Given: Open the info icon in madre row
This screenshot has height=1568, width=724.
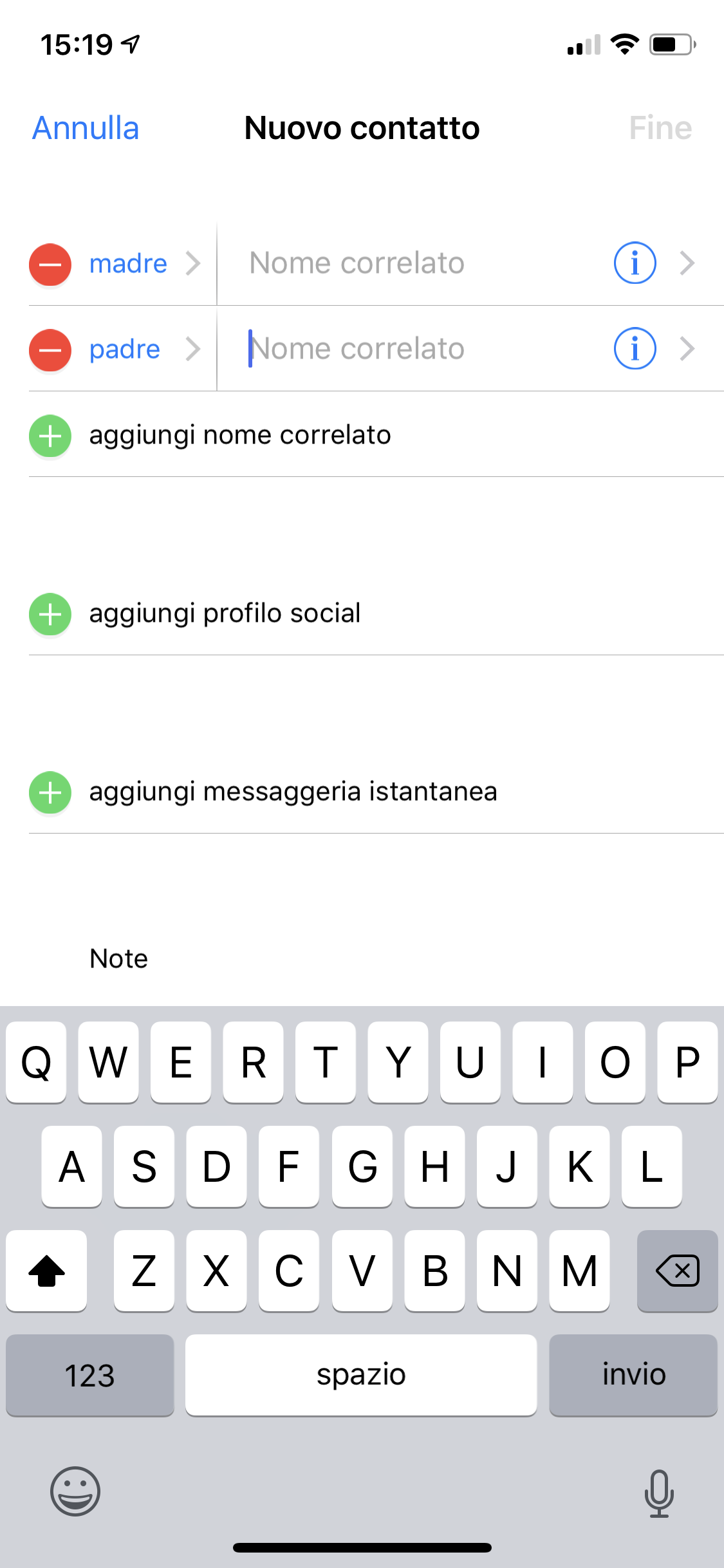Looking at the screenshot, I should 635,263.
